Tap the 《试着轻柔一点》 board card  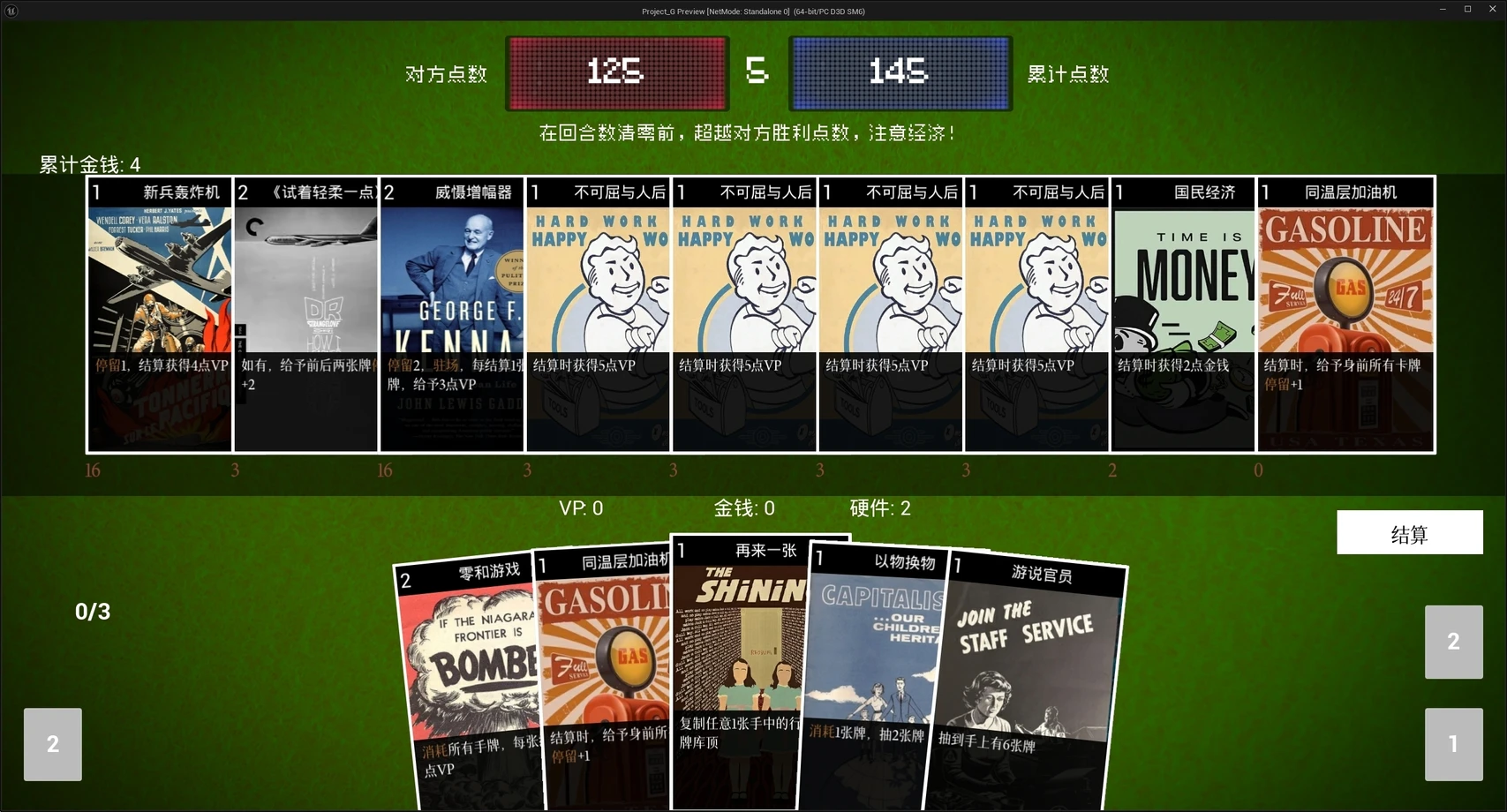[305, 313]
